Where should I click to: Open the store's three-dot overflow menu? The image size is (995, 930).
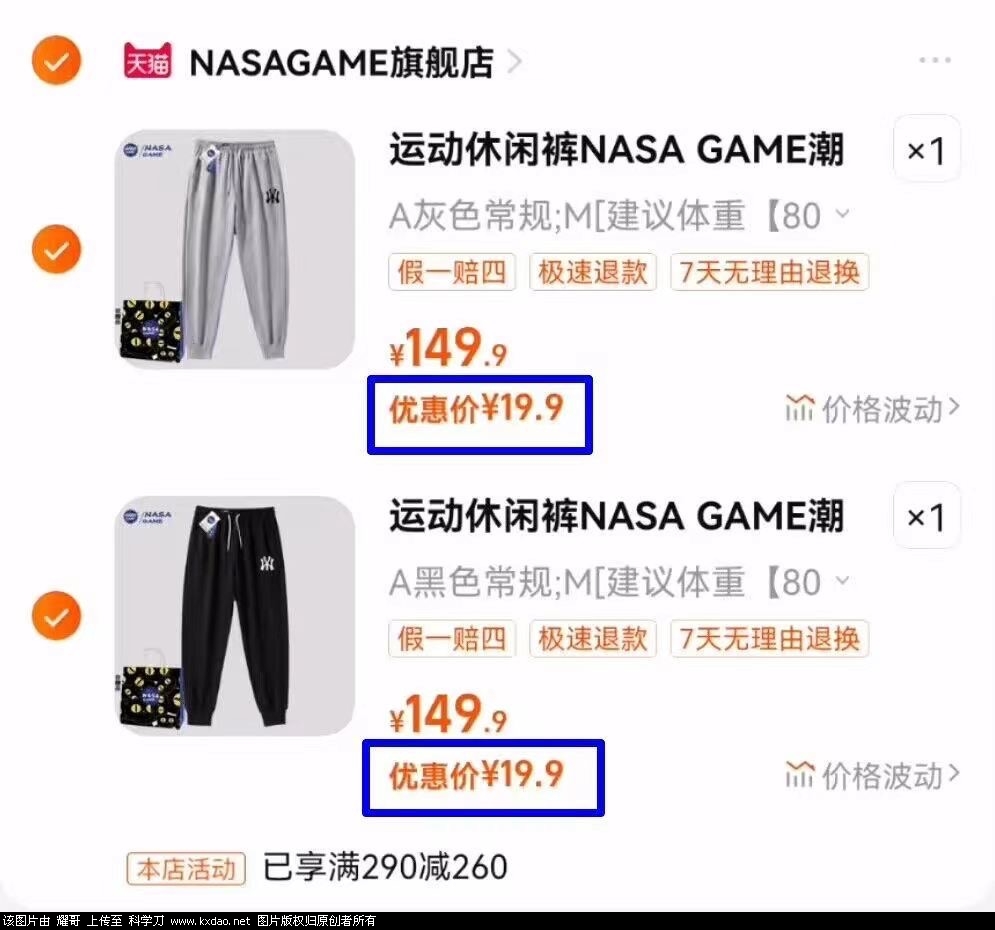tap(935, 61)
